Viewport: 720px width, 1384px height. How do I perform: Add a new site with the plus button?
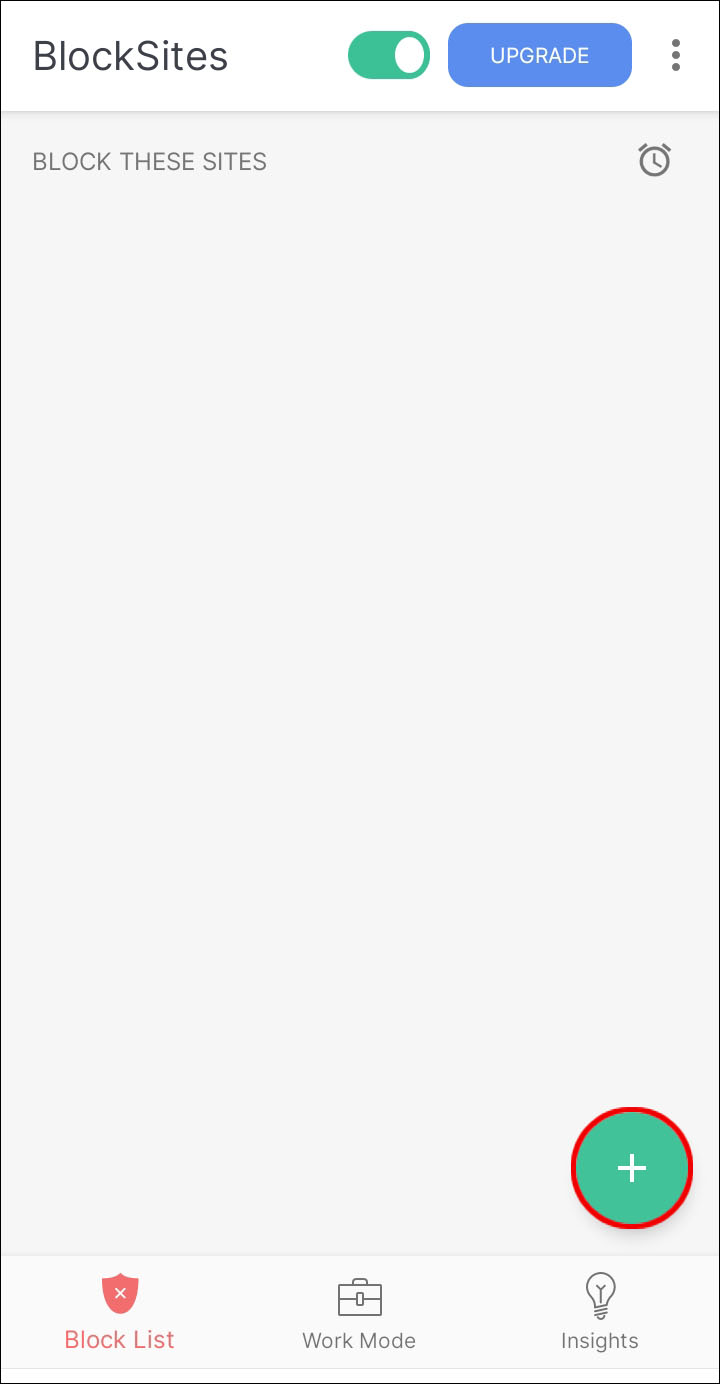631,1168
